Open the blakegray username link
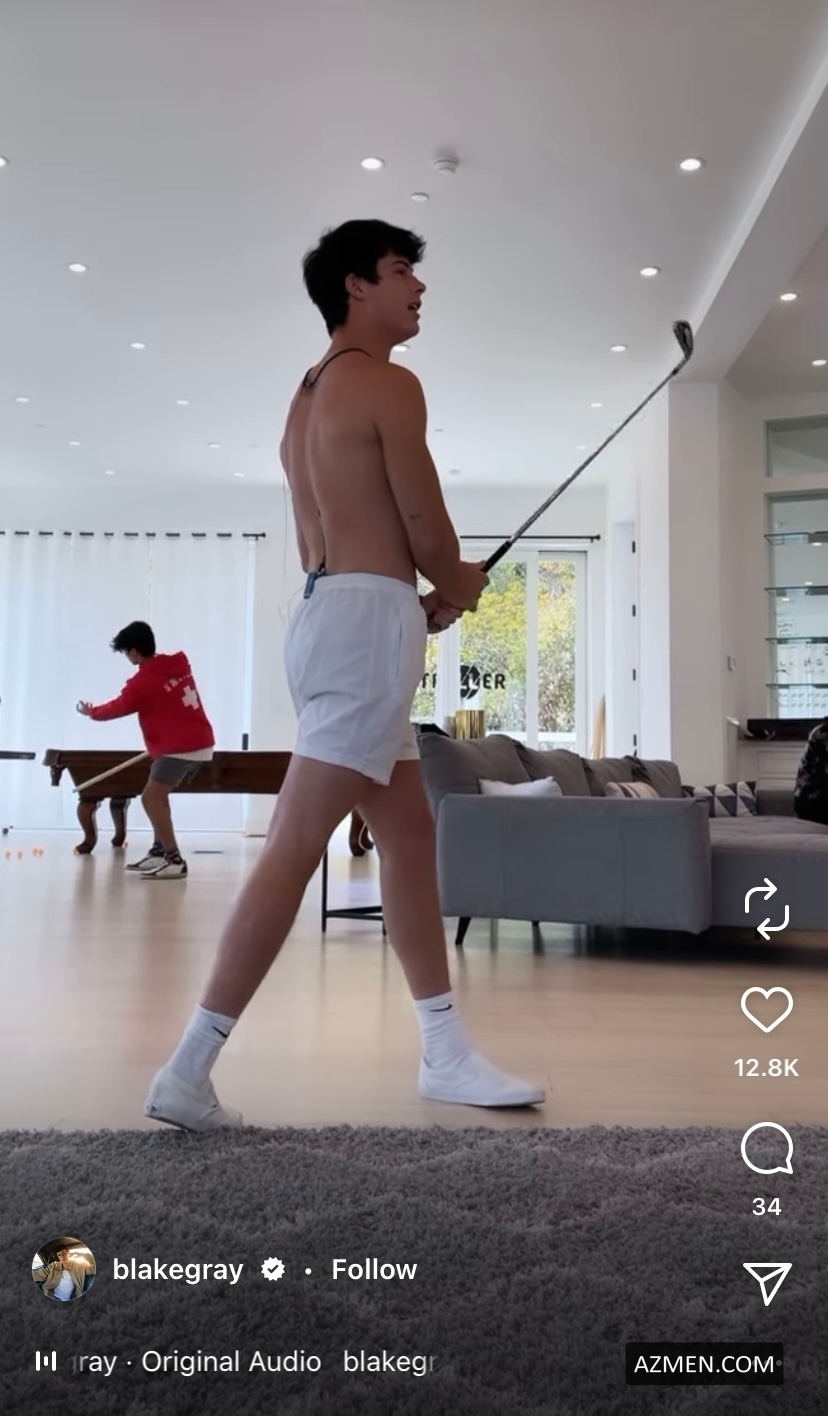Image resolution: width=828 pixels, height=1416 pixels. [x=177, y=1270]
